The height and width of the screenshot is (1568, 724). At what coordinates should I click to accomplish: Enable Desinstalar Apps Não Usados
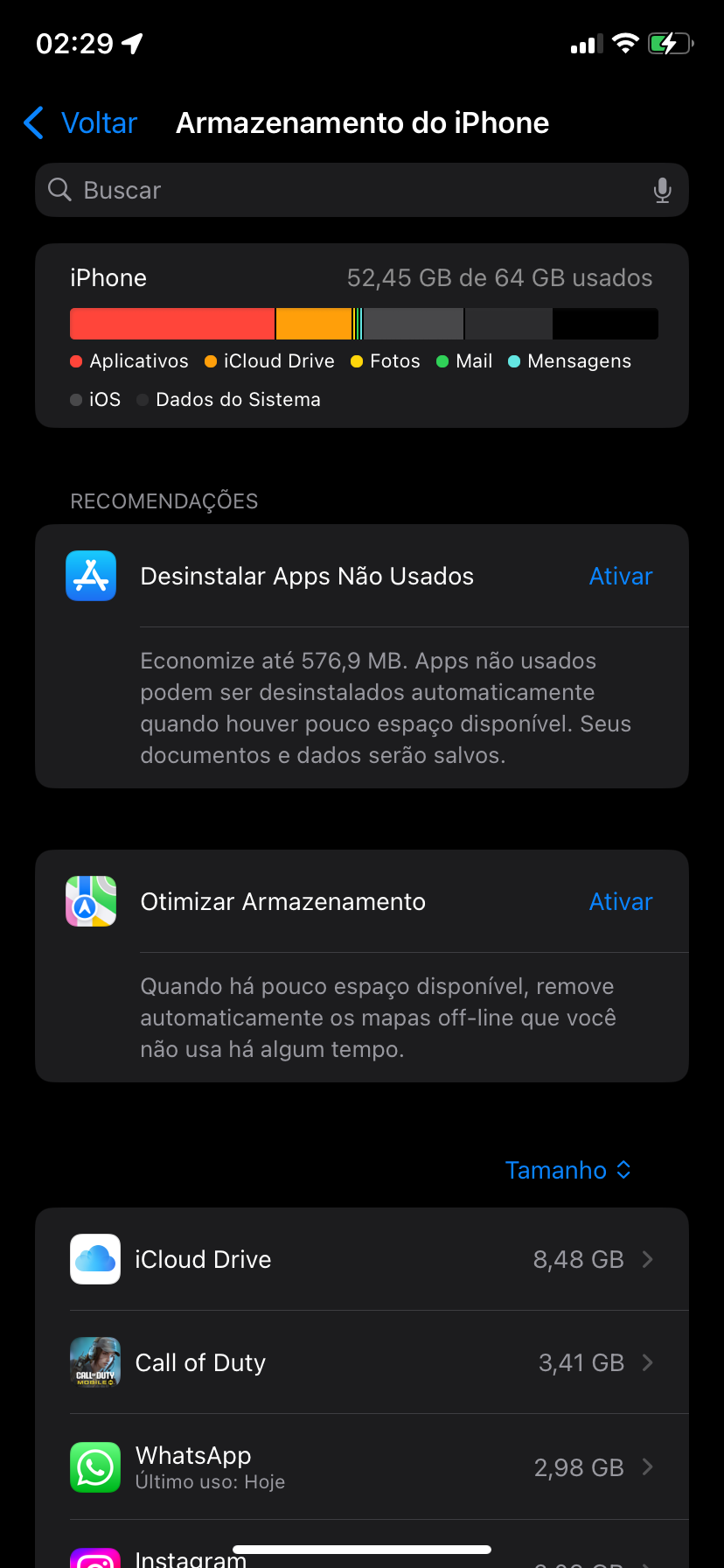click(x=621, y=577)
